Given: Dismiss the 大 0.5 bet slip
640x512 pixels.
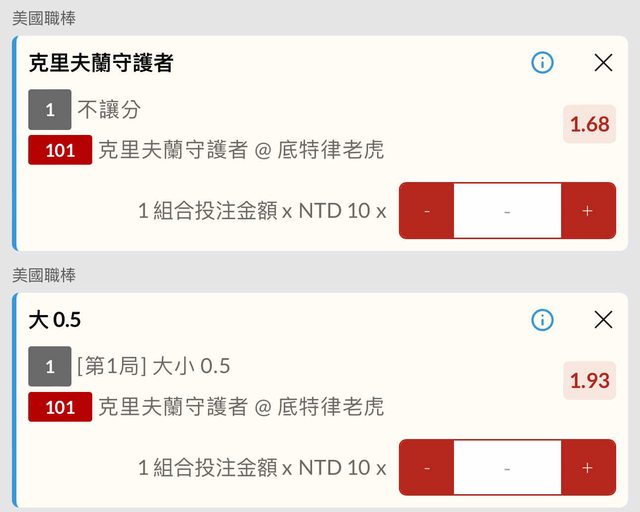Looking at the screenshot, I should coord(603,320).
